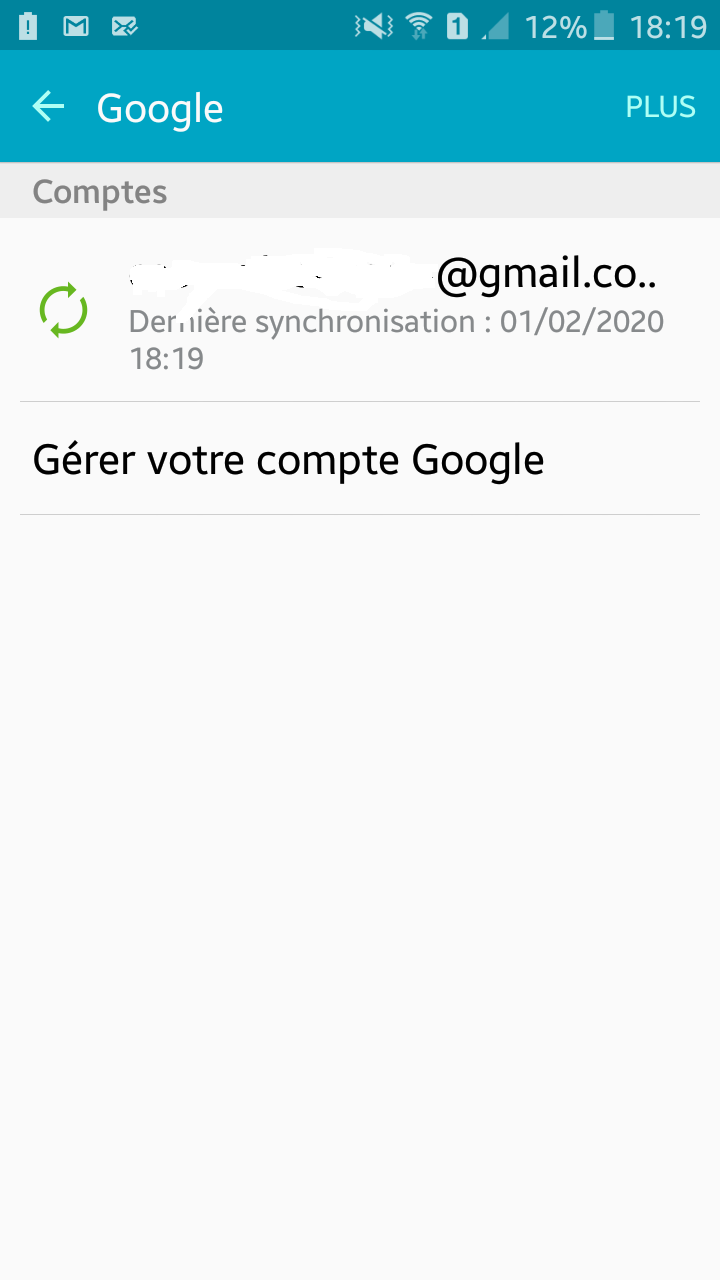The width and height of the screenshot is (720, 1280).
Task: Open the PLUS menu
Action: coord(660,107)
